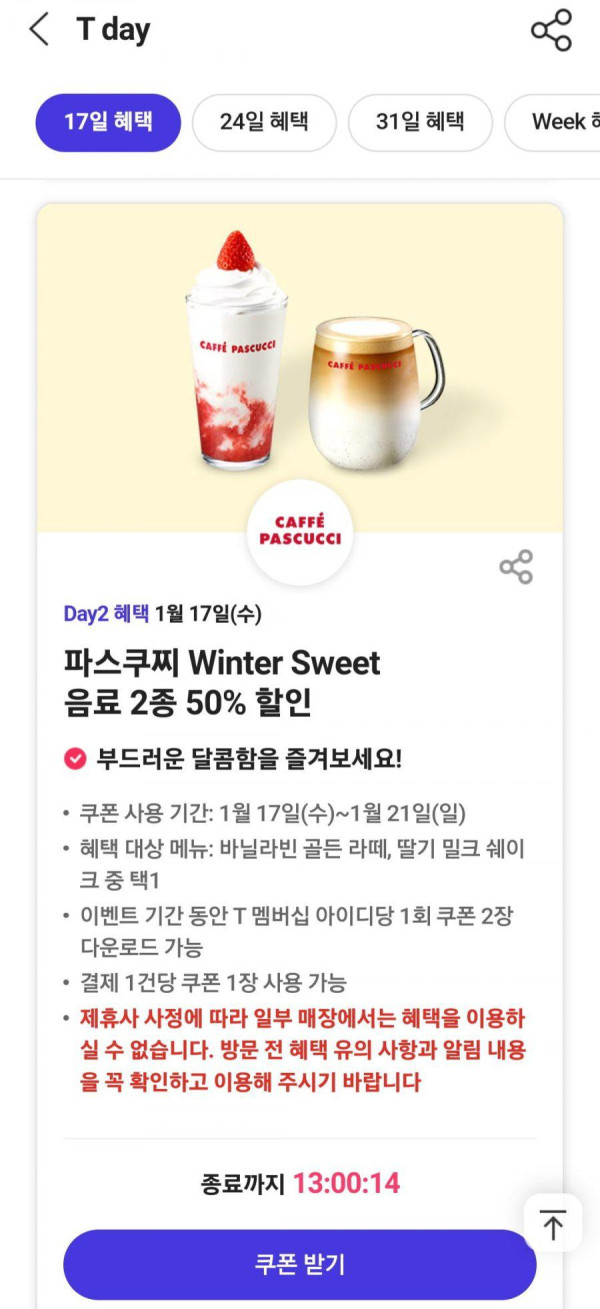Share the Pascucci coupon card
Screen dimensions: 600x1309
(516, 567)
